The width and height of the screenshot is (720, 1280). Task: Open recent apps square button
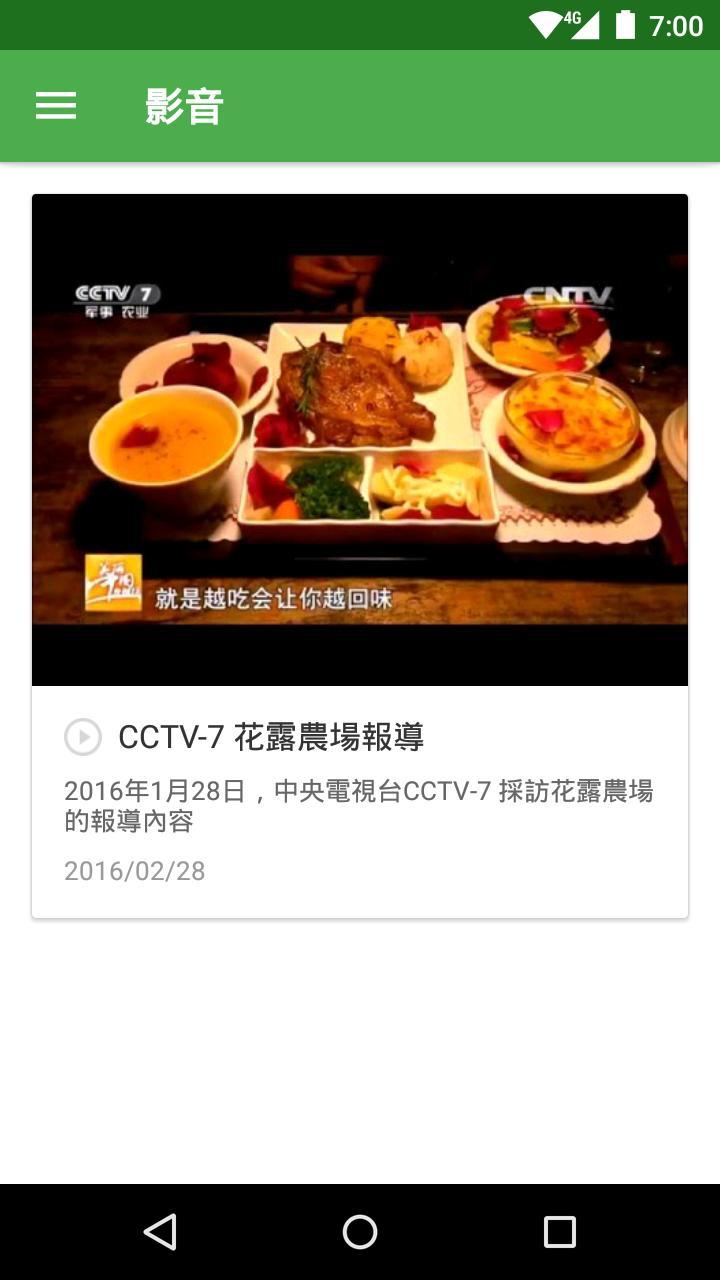click(x=560, y=1232)
